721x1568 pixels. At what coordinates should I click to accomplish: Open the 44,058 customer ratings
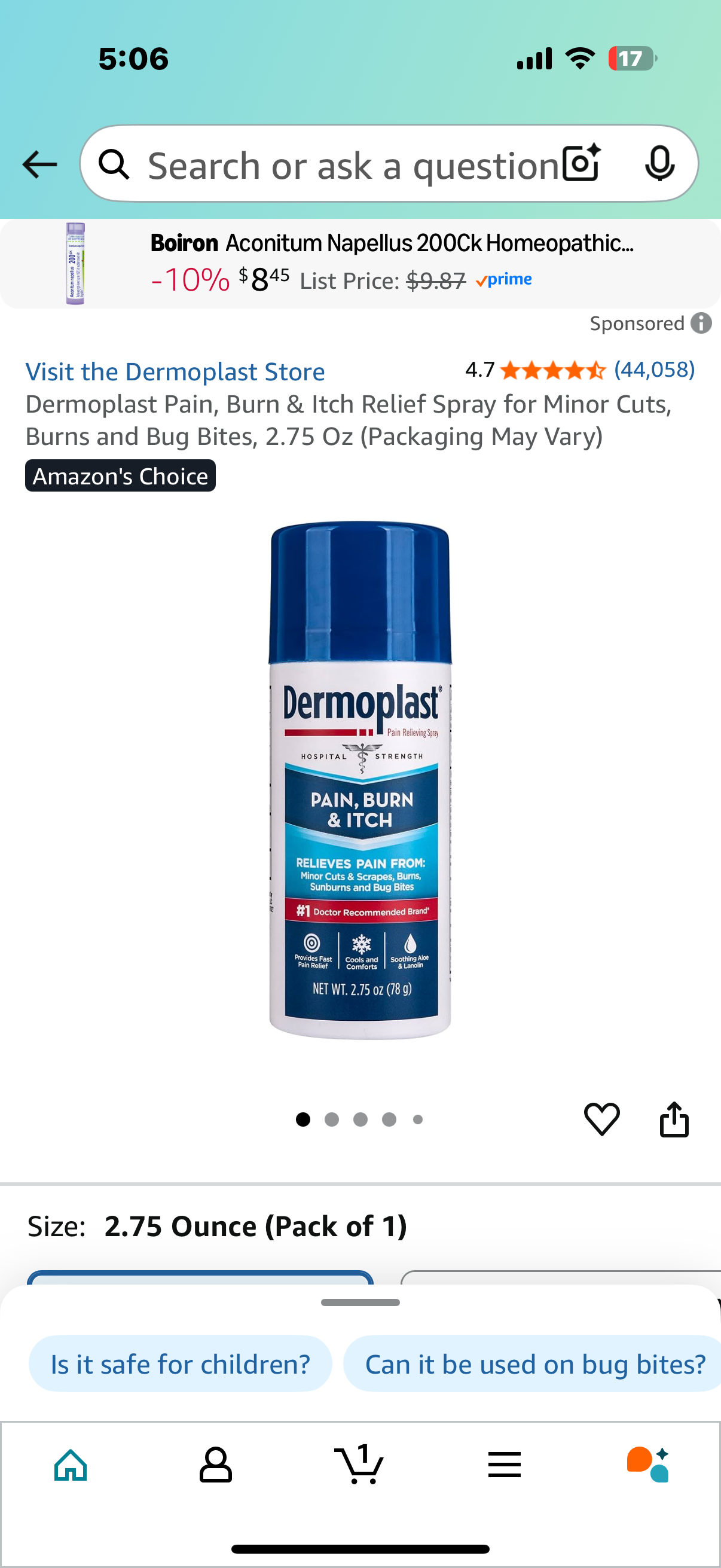654,370
